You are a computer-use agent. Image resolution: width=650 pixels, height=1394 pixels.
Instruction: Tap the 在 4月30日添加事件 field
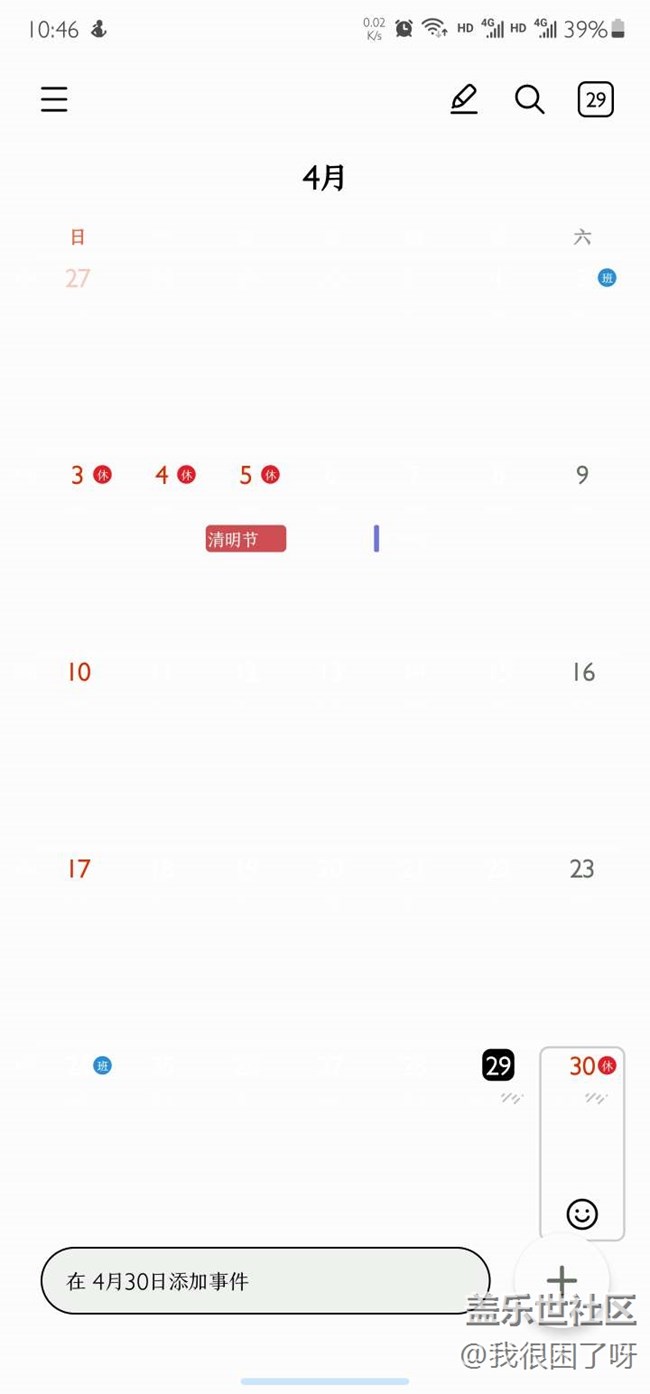tap(265, 1280)
